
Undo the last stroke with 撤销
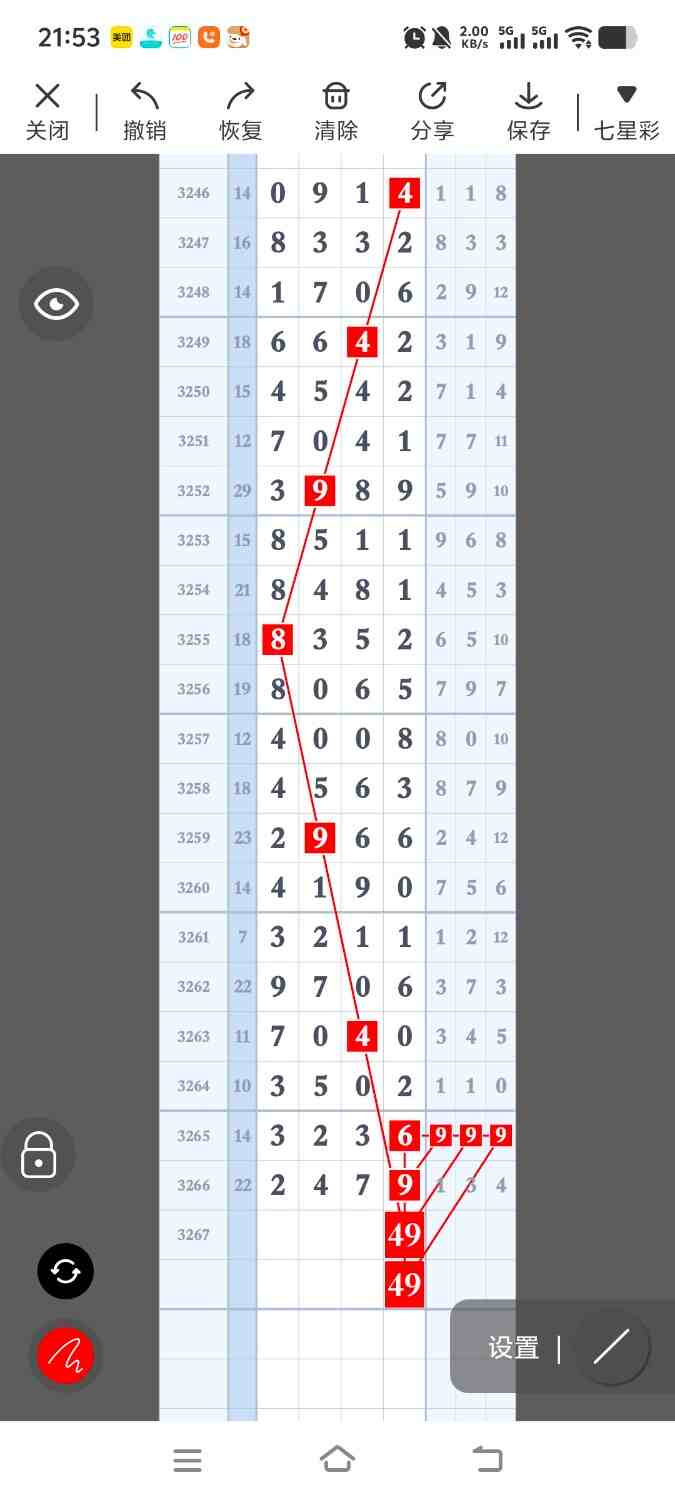coord(145,111)
